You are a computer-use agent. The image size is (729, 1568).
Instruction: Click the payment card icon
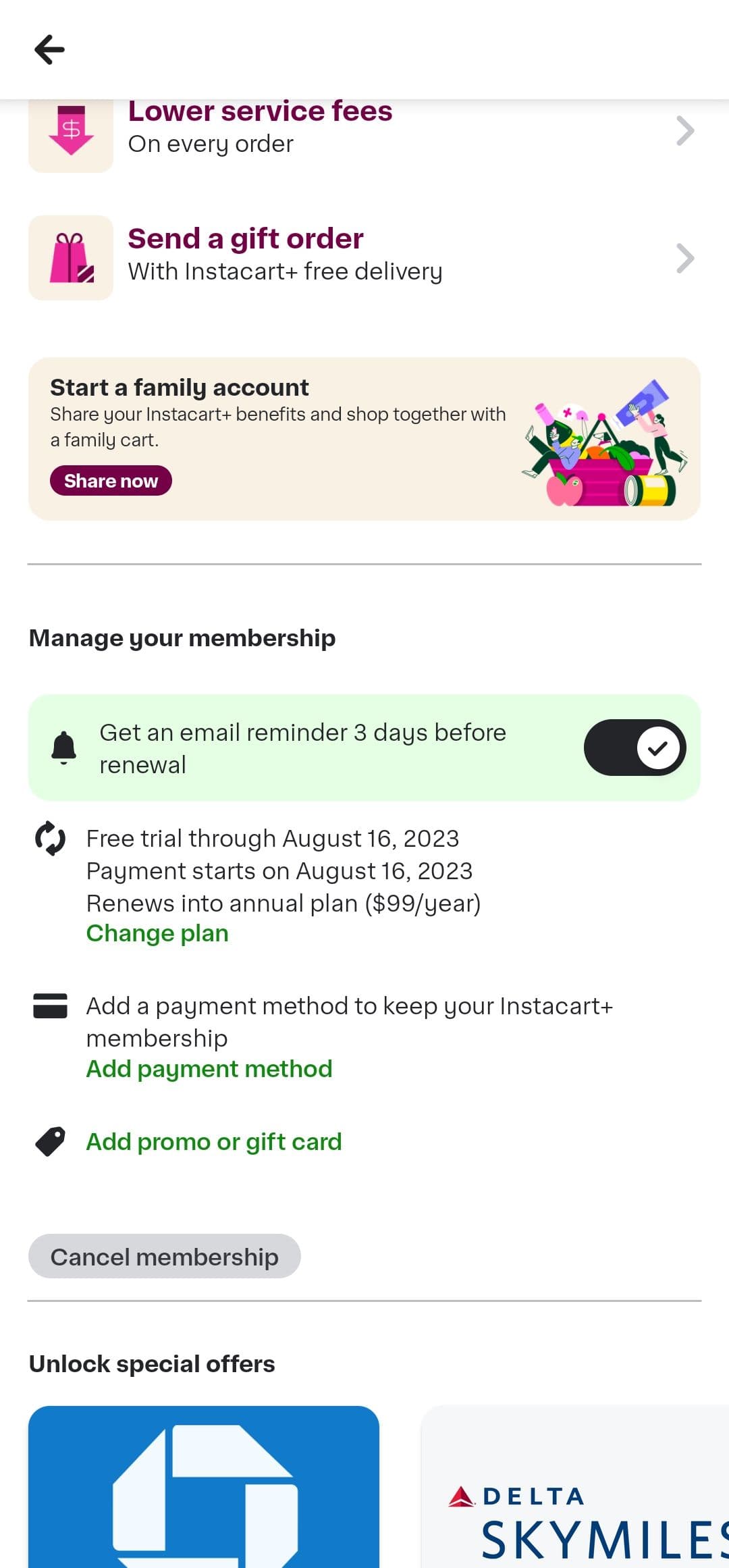pyautogui.click(x=50, y=1007)
